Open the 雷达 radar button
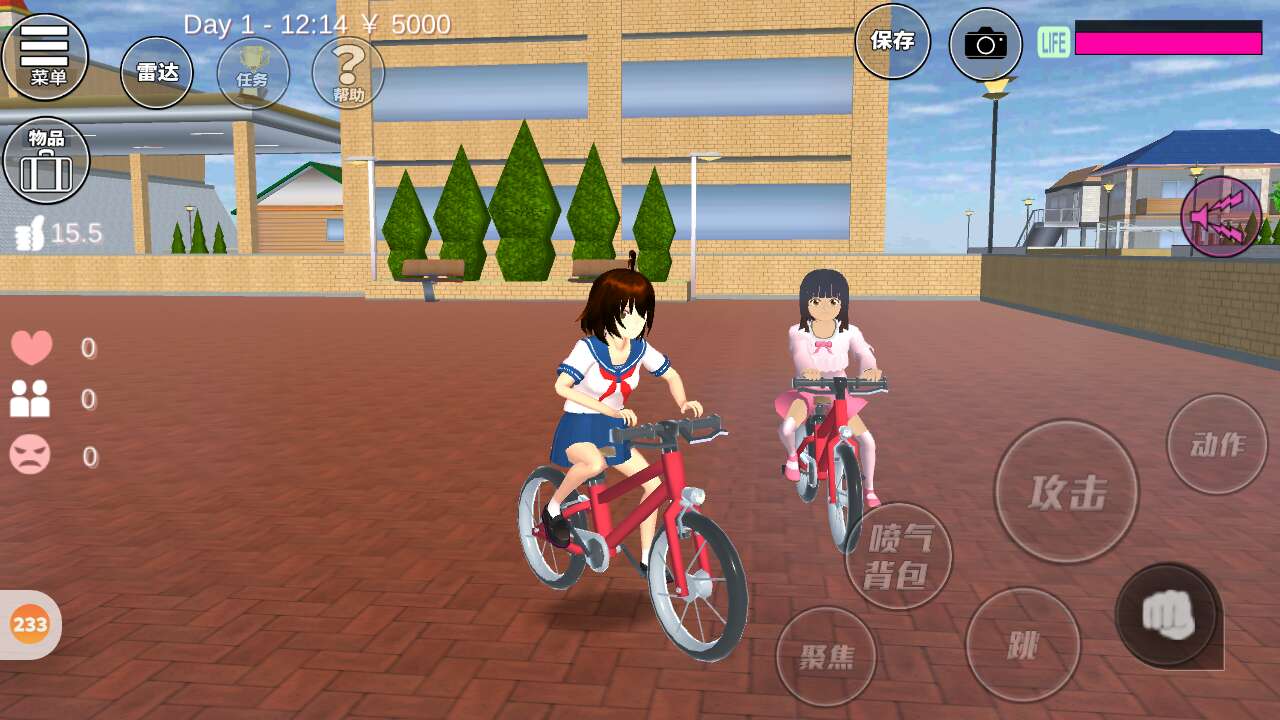Image resolution: width=1280 pixels, height=720 pixels. (x=157, y=72)
